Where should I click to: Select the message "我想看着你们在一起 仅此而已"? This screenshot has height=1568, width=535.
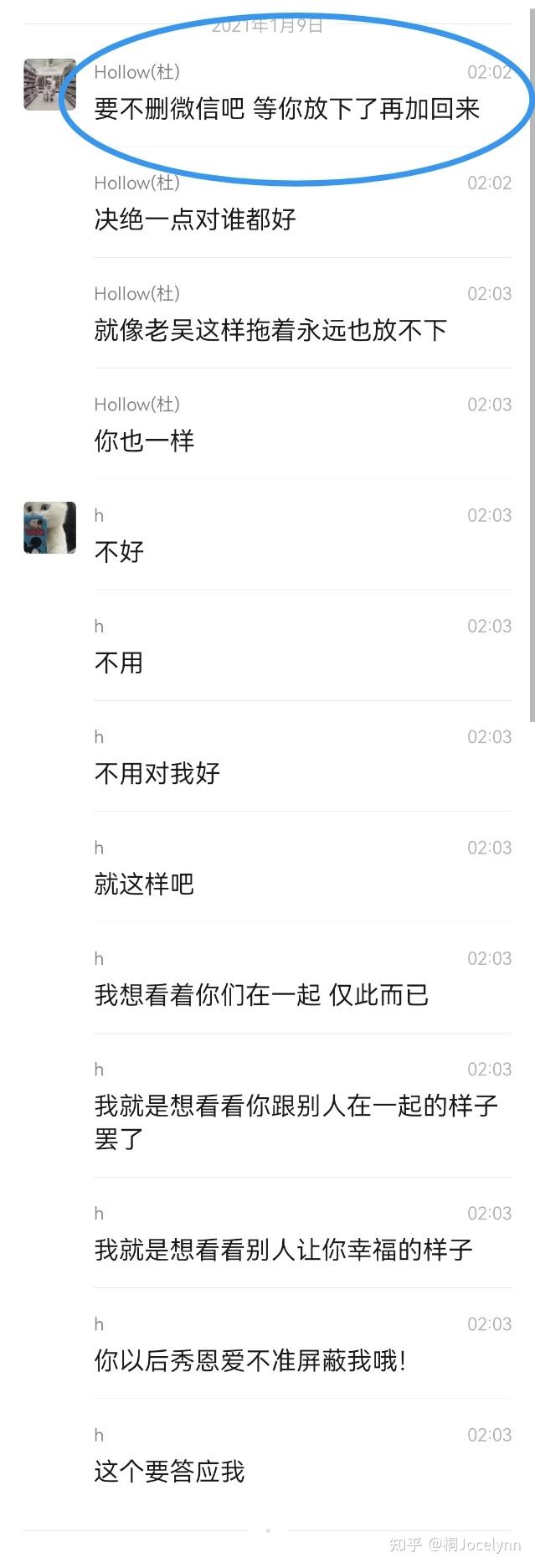[x=261, y=994]
